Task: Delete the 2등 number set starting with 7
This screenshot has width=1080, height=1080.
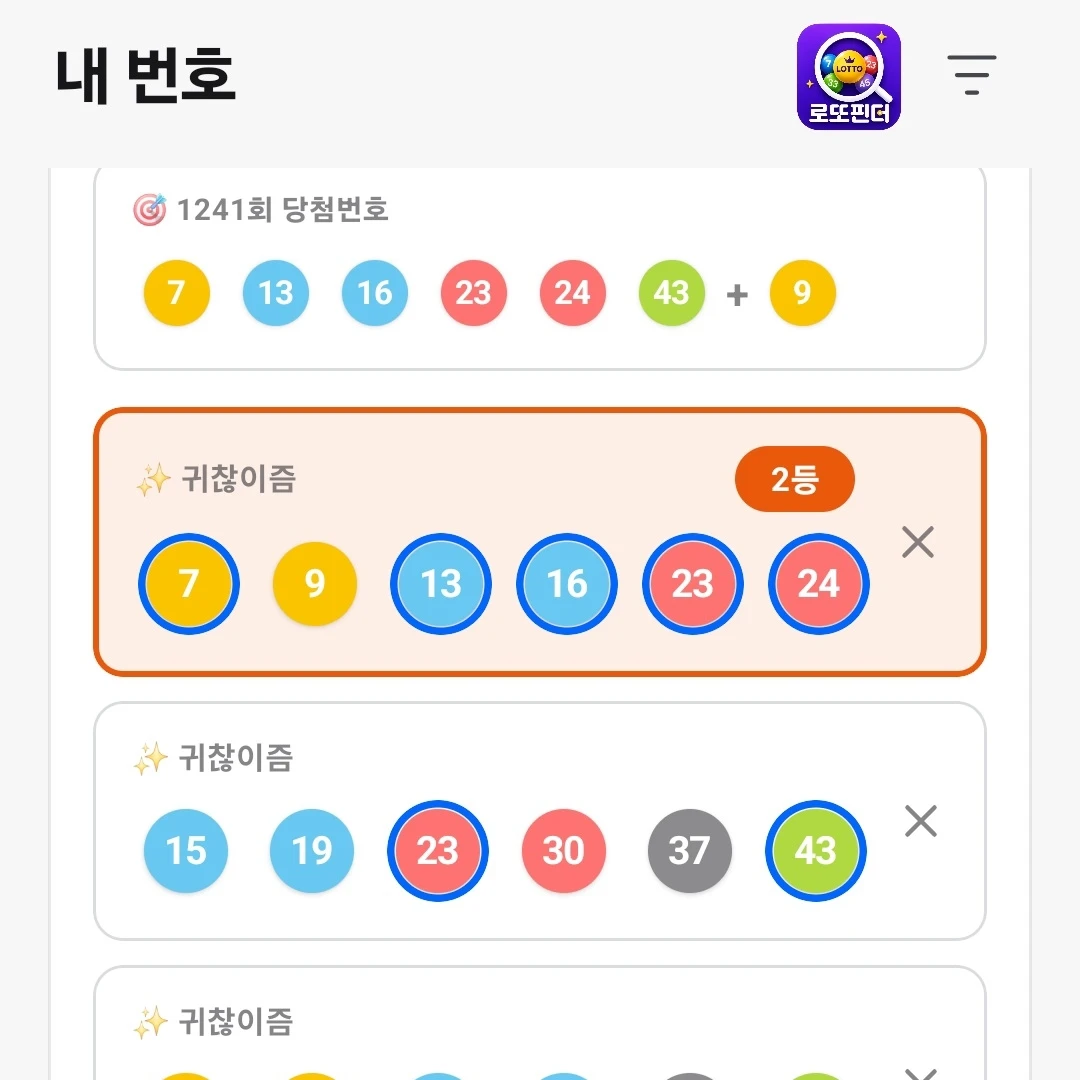Action: click(918, 542)
